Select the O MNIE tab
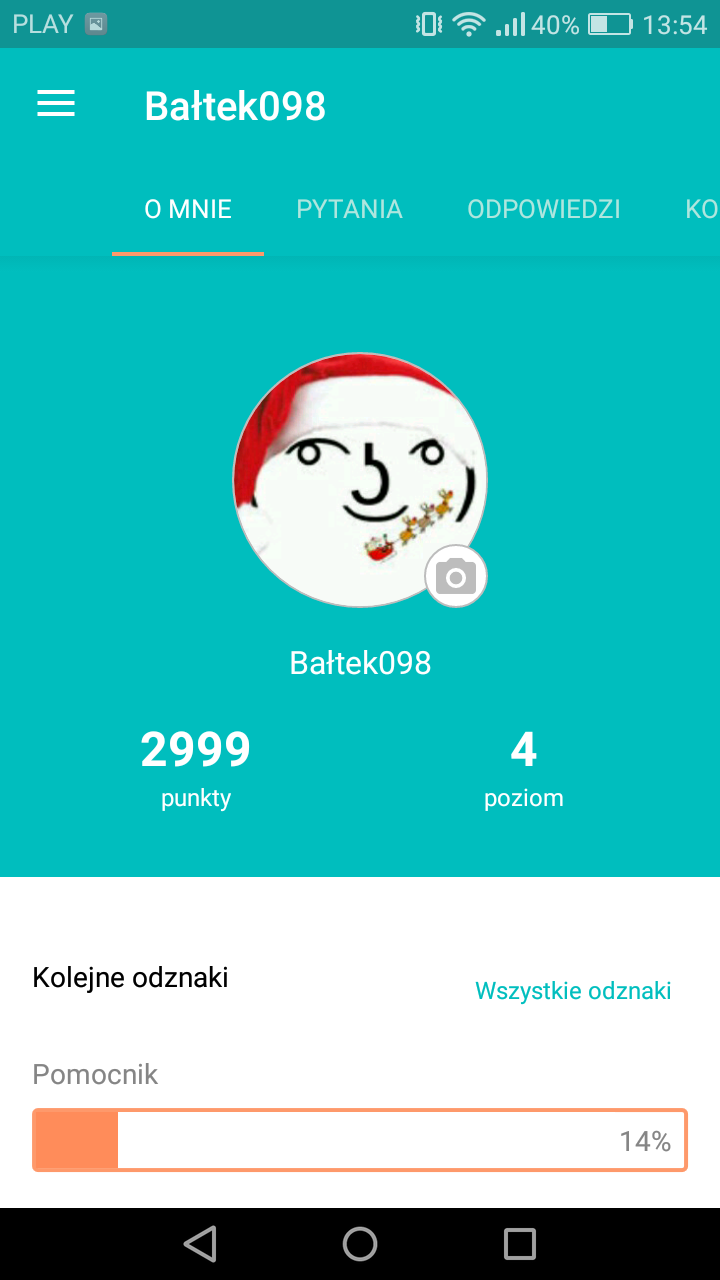 [188, 209]
